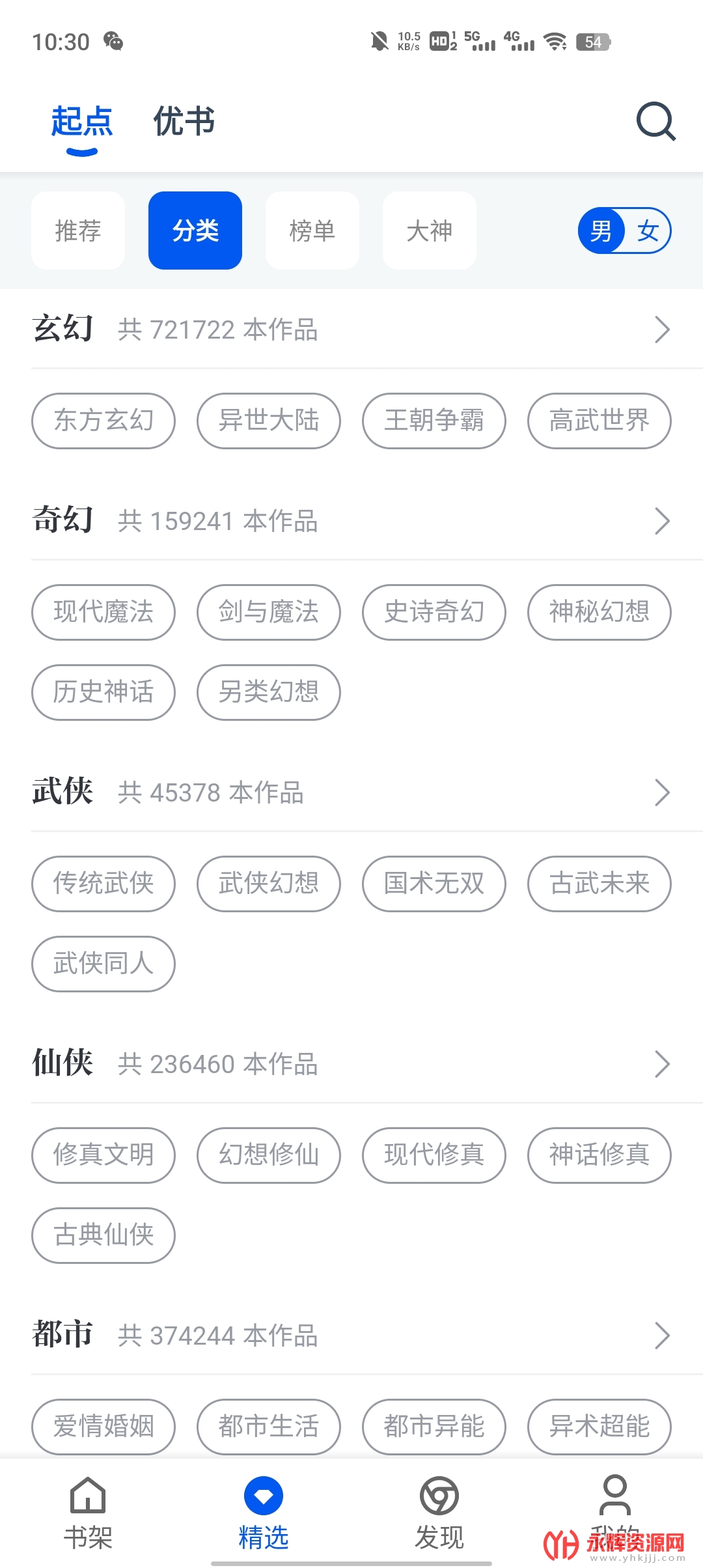Image resolution: width=703 pixels, height=1568 pixels.
Task: Switch to the 榜单 tab
Action: pyautogui.click(x=312, y=231)
